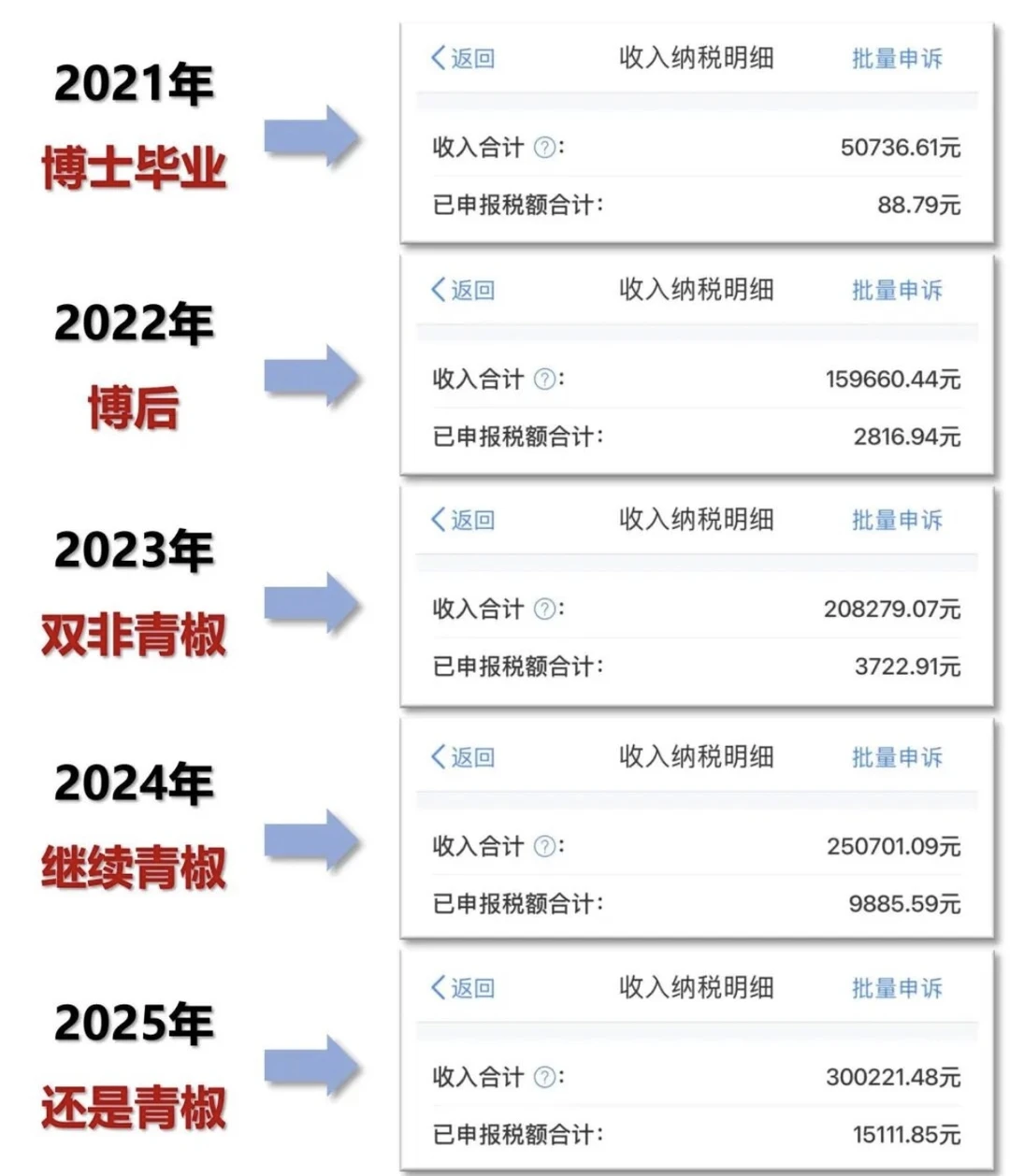Tap 批量申诉 in the 2024 card
The height and width of the screenshot is (1176, 1010).
895,758
